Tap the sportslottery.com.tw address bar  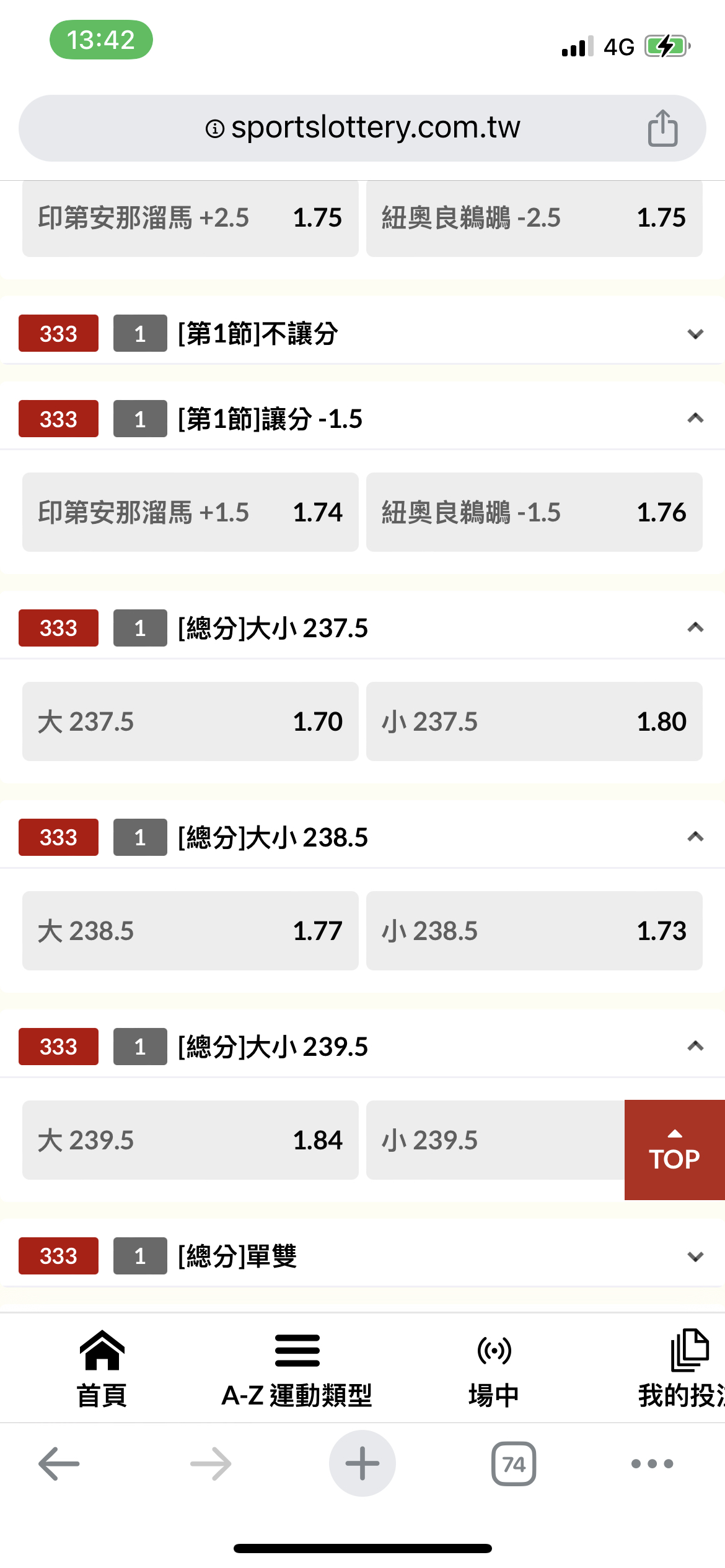tap(362, 128)
